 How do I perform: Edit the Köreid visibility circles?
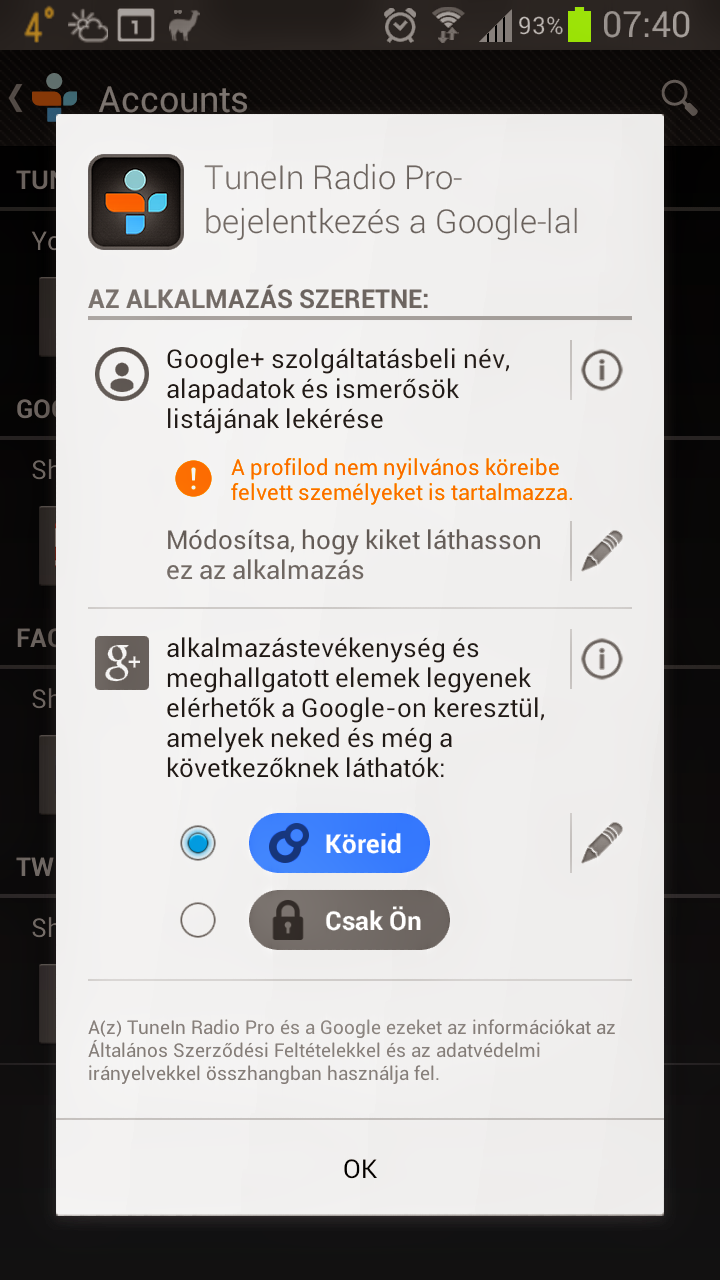(602, 843)
